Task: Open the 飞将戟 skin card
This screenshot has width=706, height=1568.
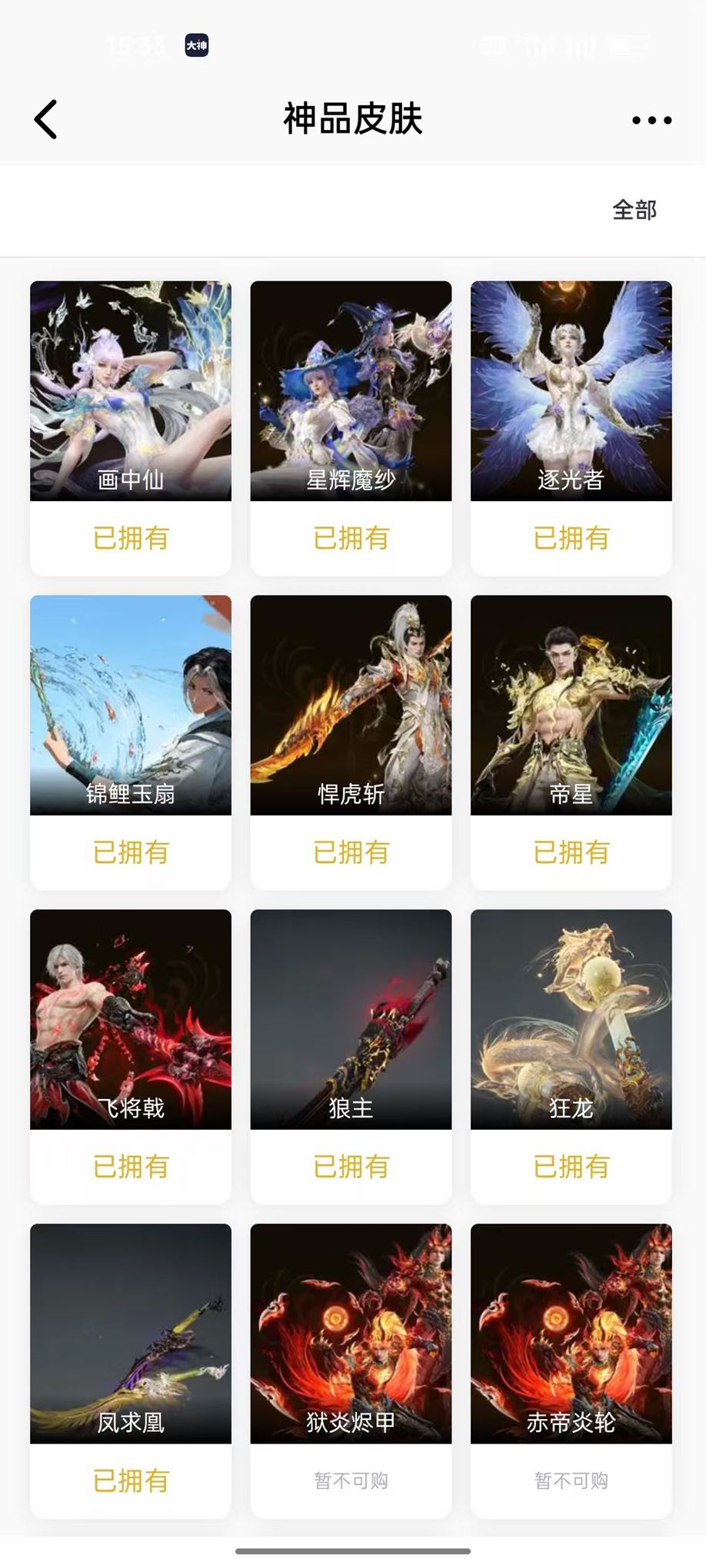Action: [x=131, y=1019]
